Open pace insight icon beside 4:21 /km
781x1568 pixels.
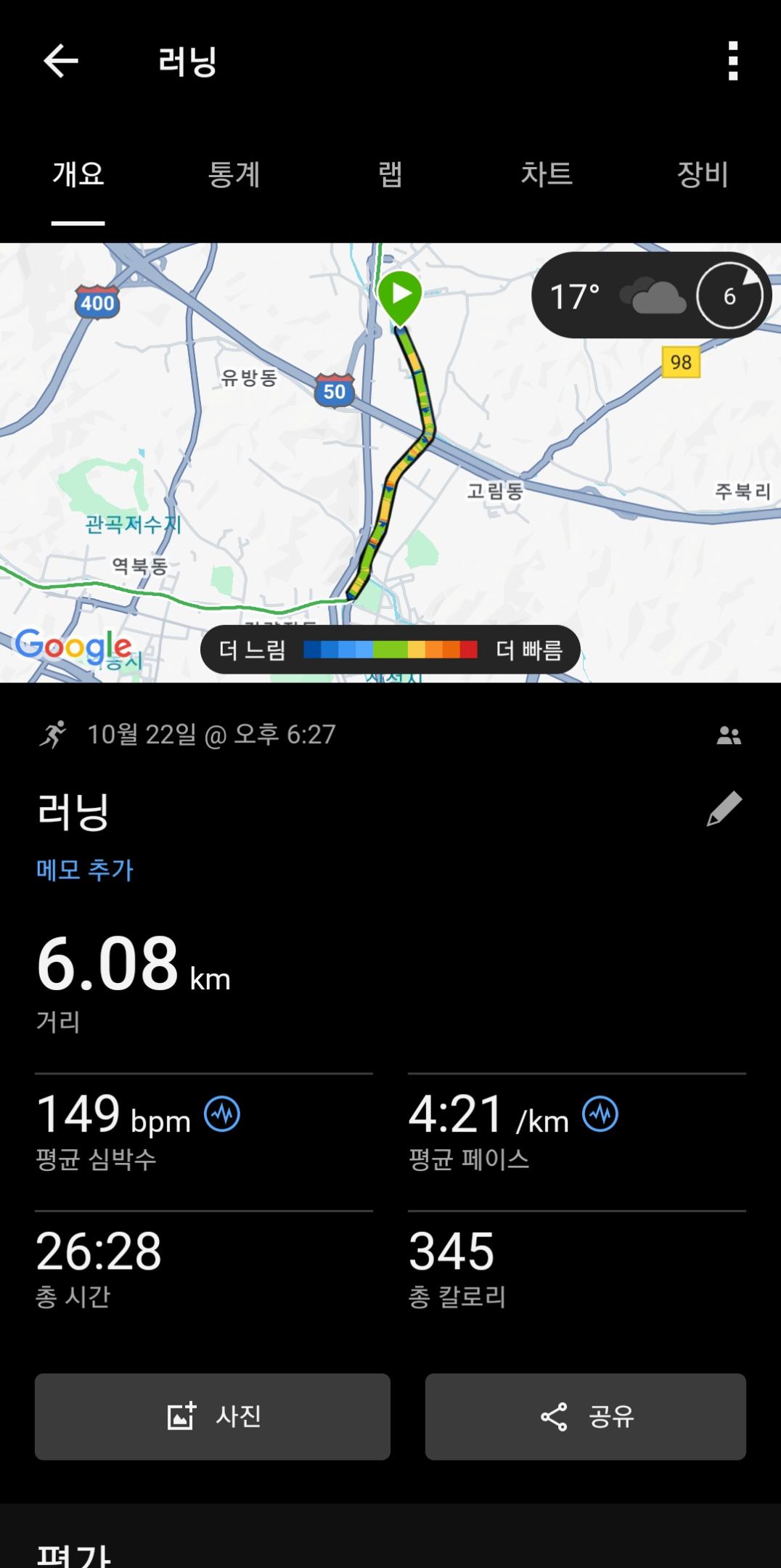(600, 1114)
